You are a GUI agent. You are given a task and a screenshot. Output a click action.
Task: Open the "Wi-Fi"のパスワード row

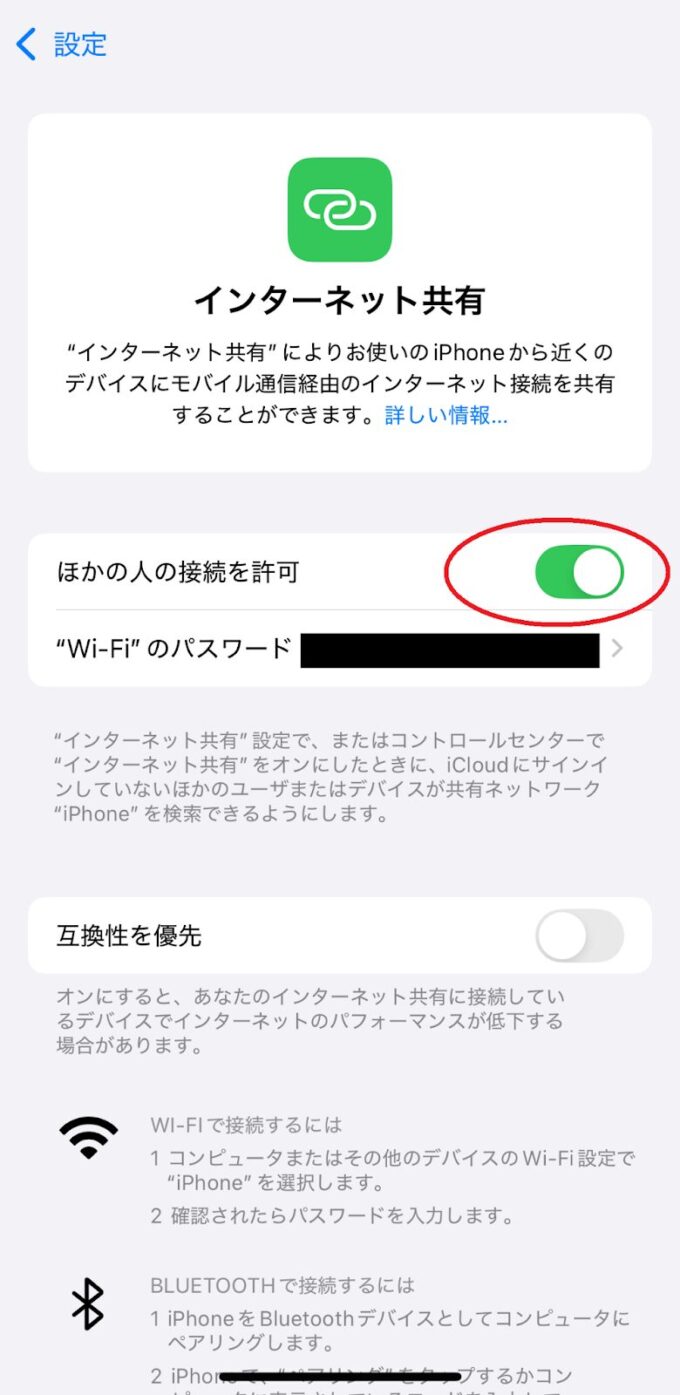[x=340, y=648]
